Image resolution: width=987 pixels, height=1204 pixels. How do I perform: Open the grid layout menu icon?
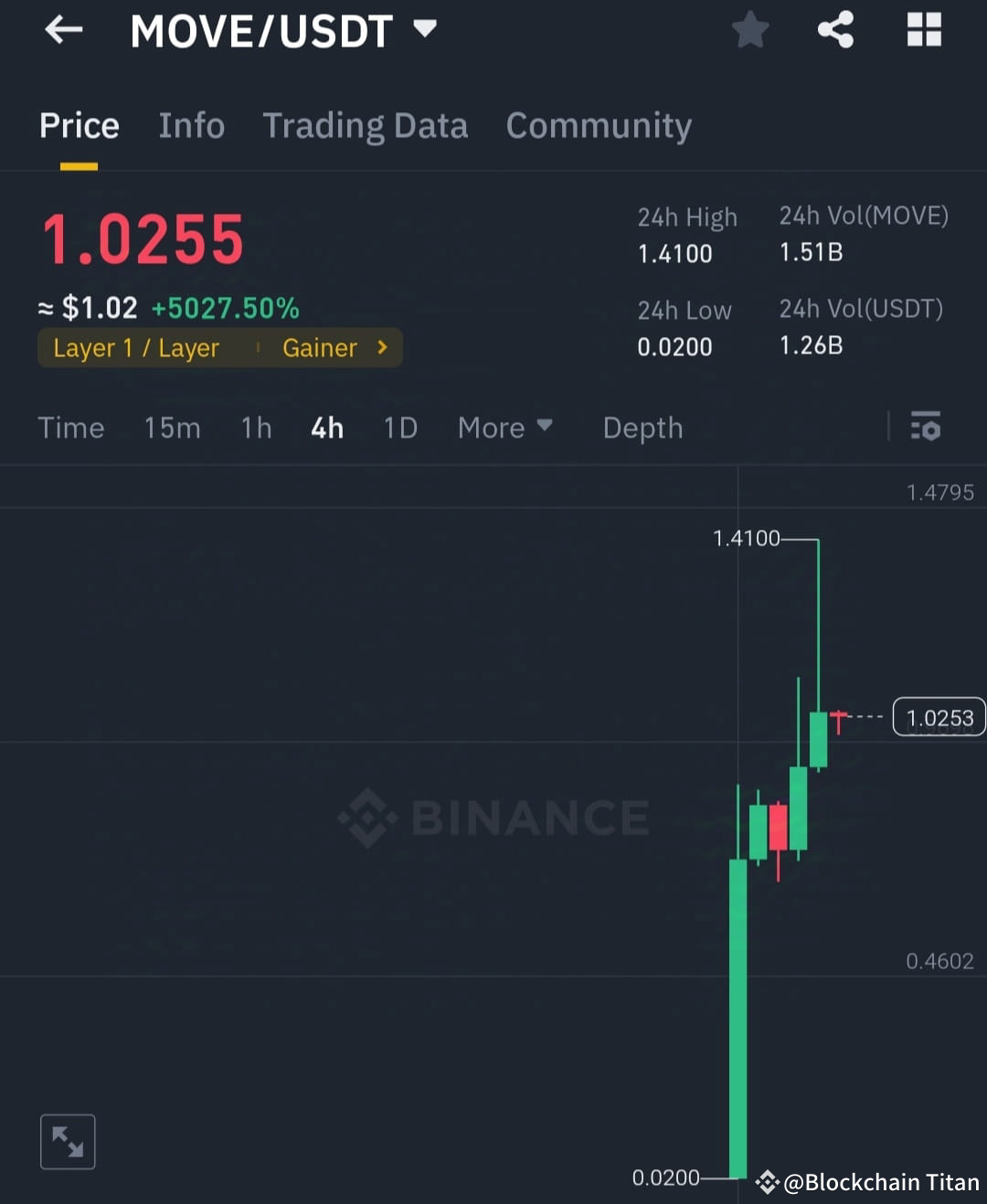tap(924, 30)
